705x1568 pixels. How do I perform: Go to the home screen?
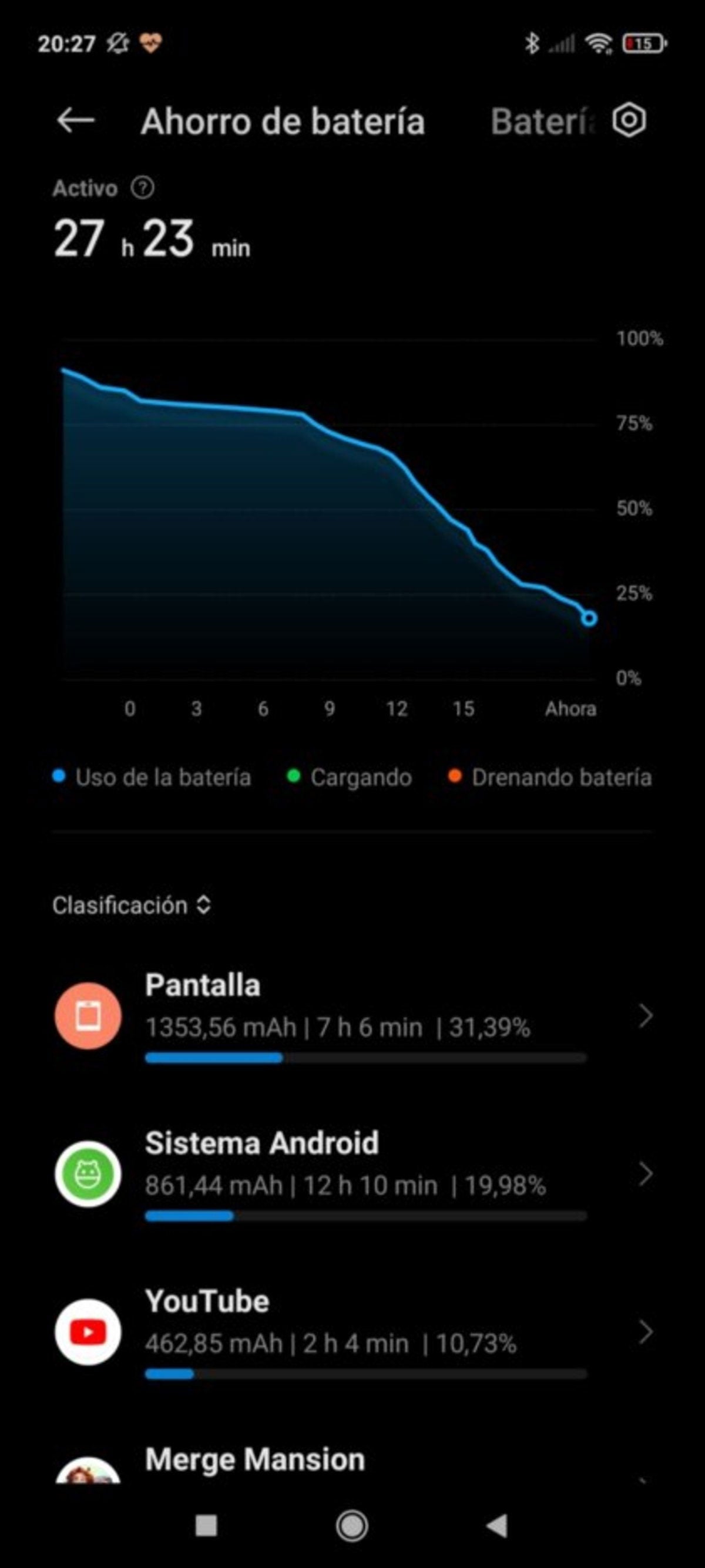[x=352, y=1525]
